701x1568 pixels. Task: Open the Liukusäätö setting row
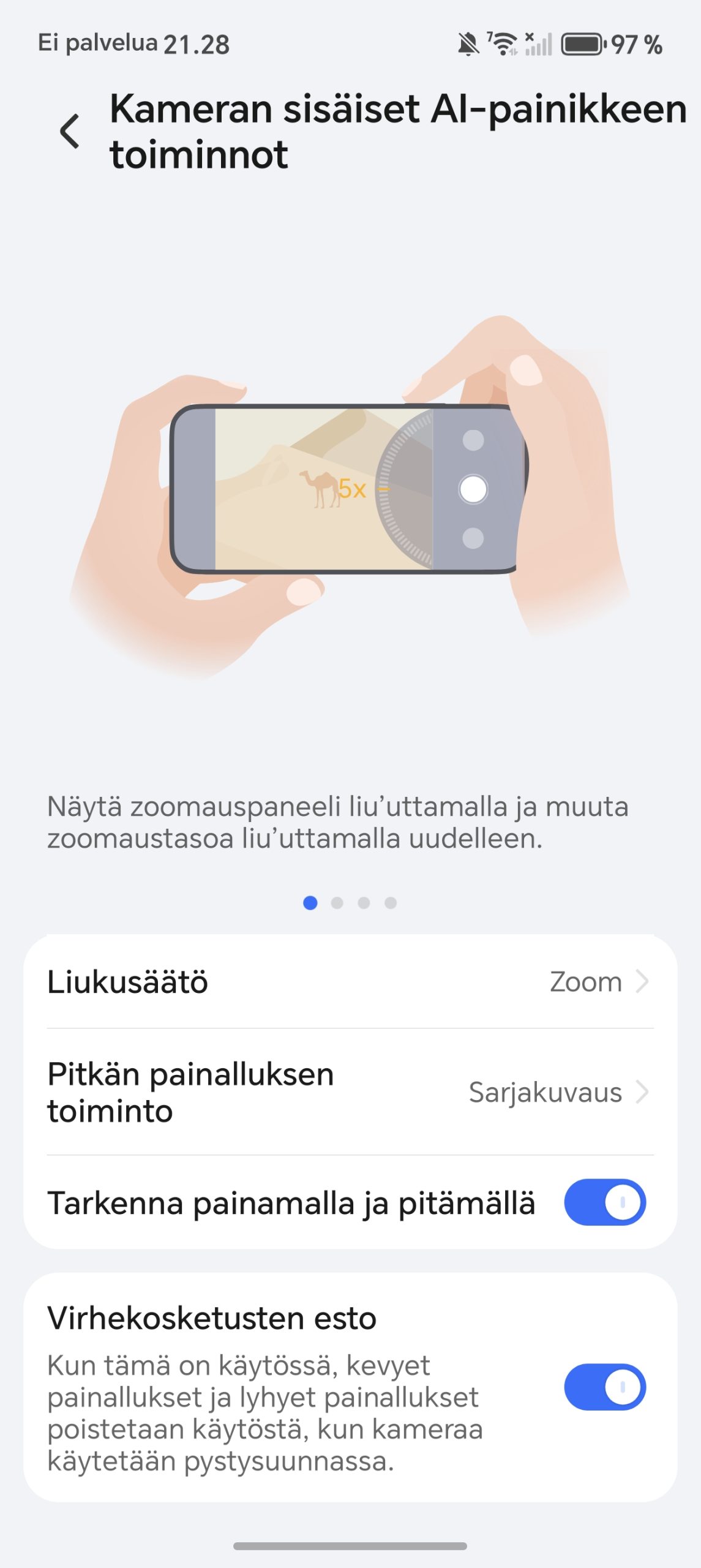tap(350, 982)
